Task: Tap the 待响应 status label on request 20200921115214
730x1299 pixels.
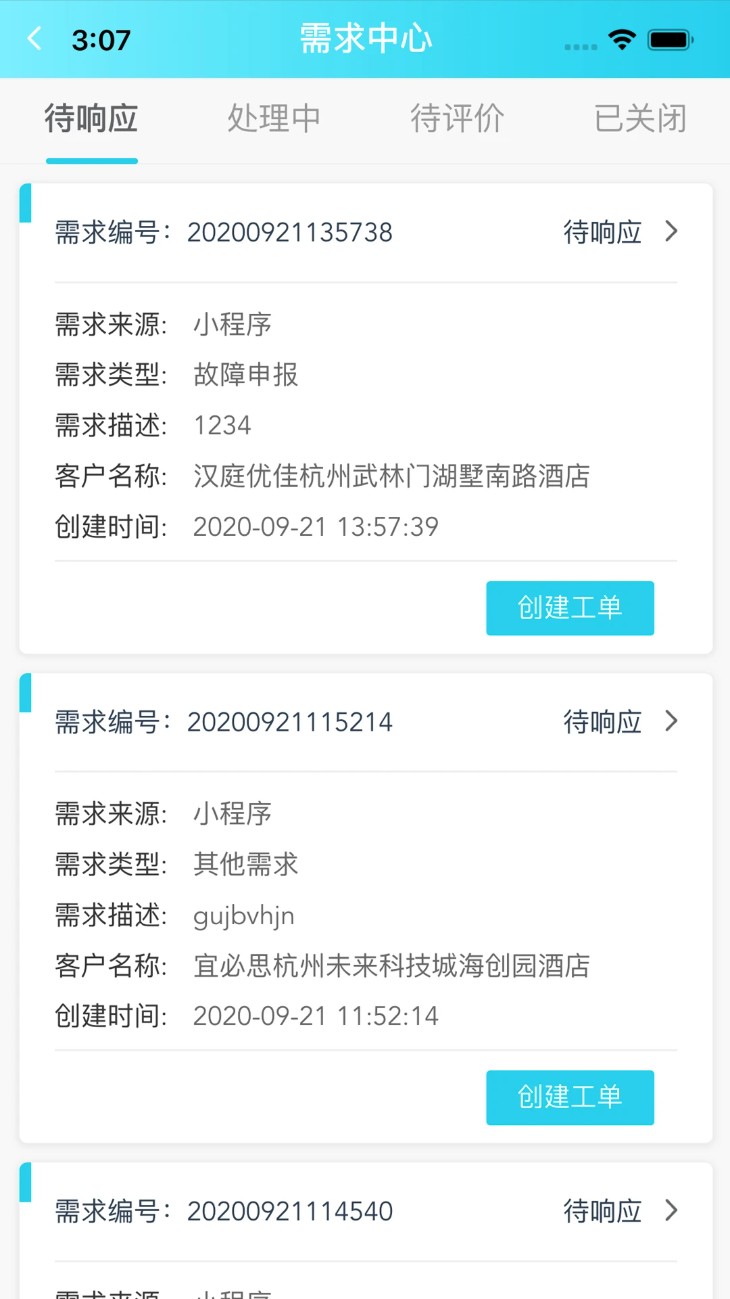Action: [x=601, y=721]
